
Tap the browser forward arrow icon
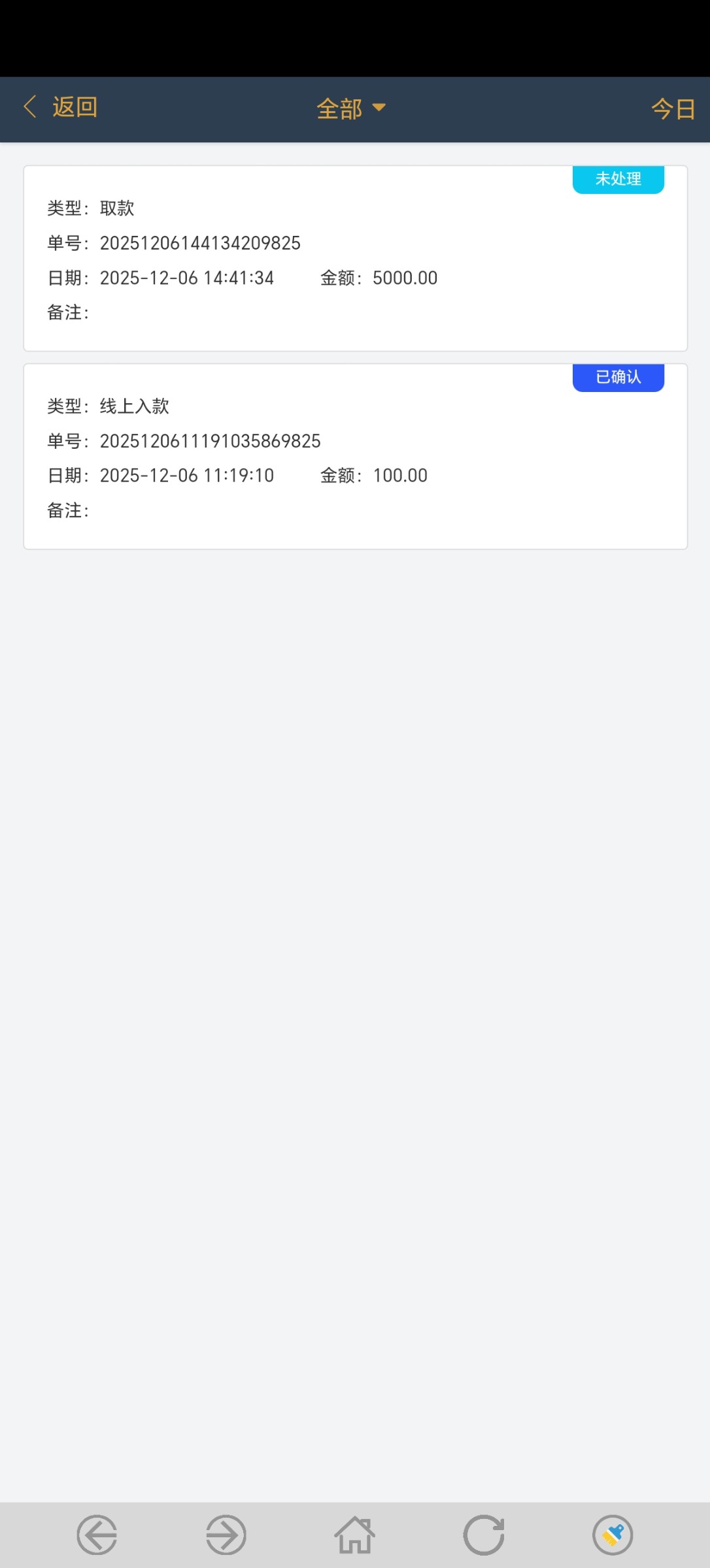226,1535
